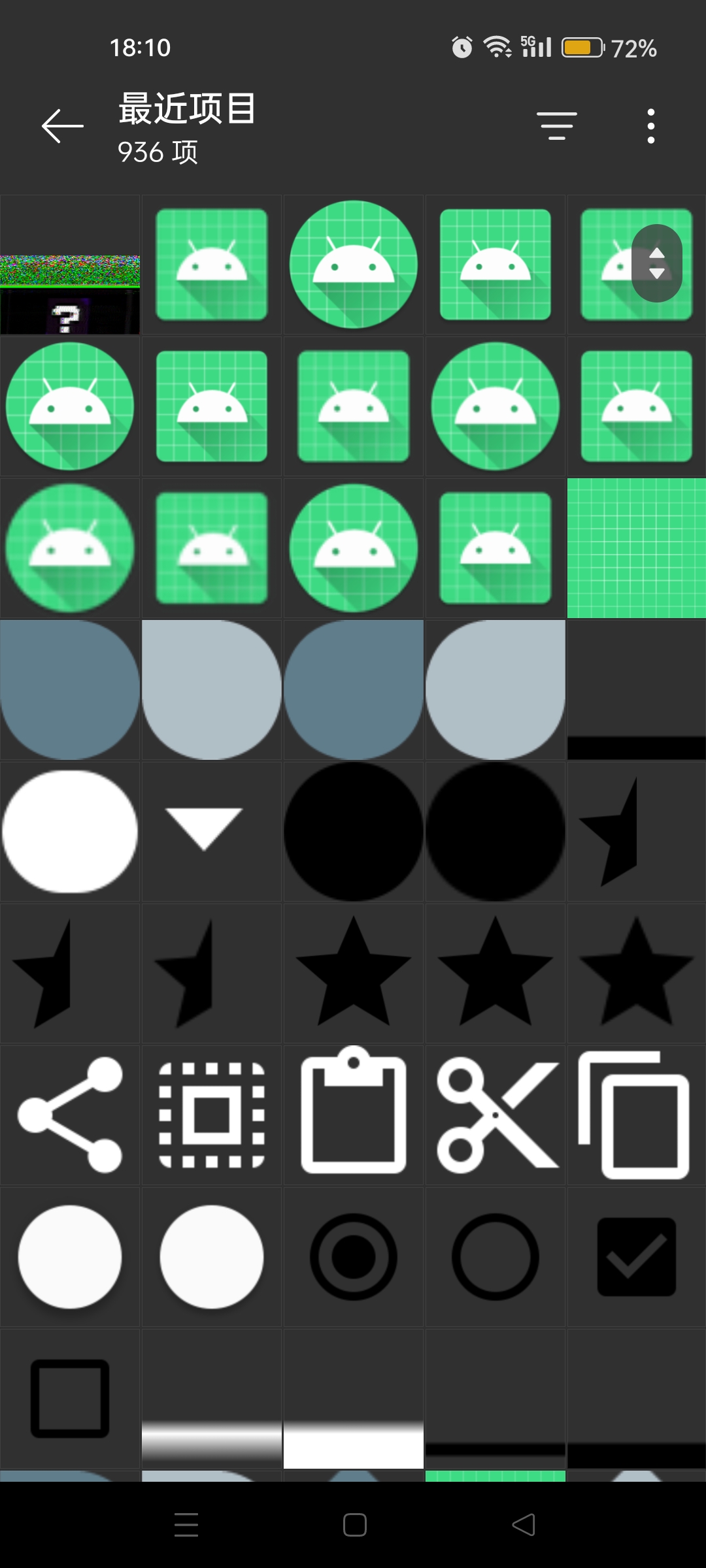Select the overlapping copy squares image

pos(636,1115)
